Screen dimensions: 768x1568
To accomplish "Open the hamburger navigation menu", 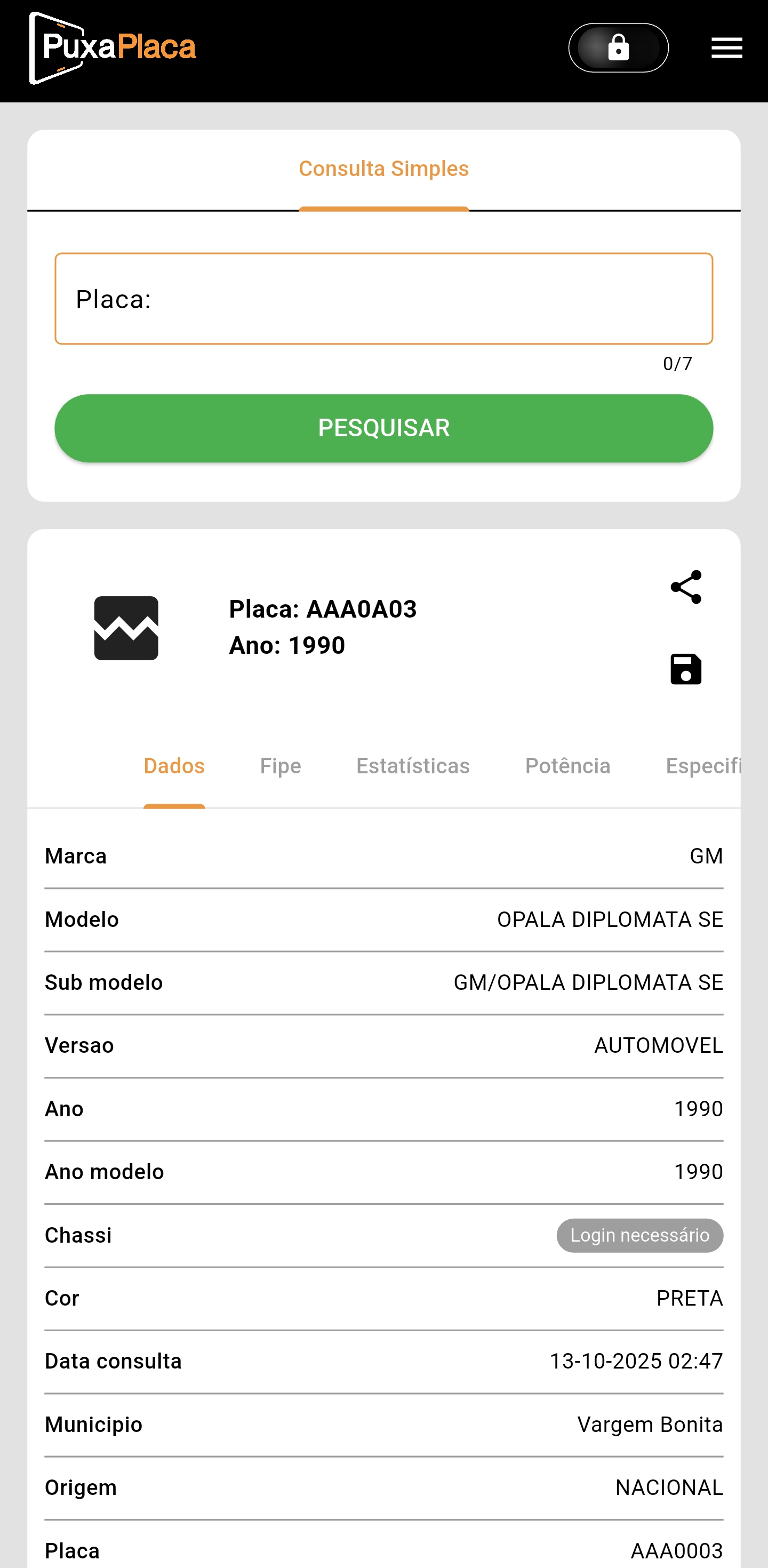I will coord(726,47).
